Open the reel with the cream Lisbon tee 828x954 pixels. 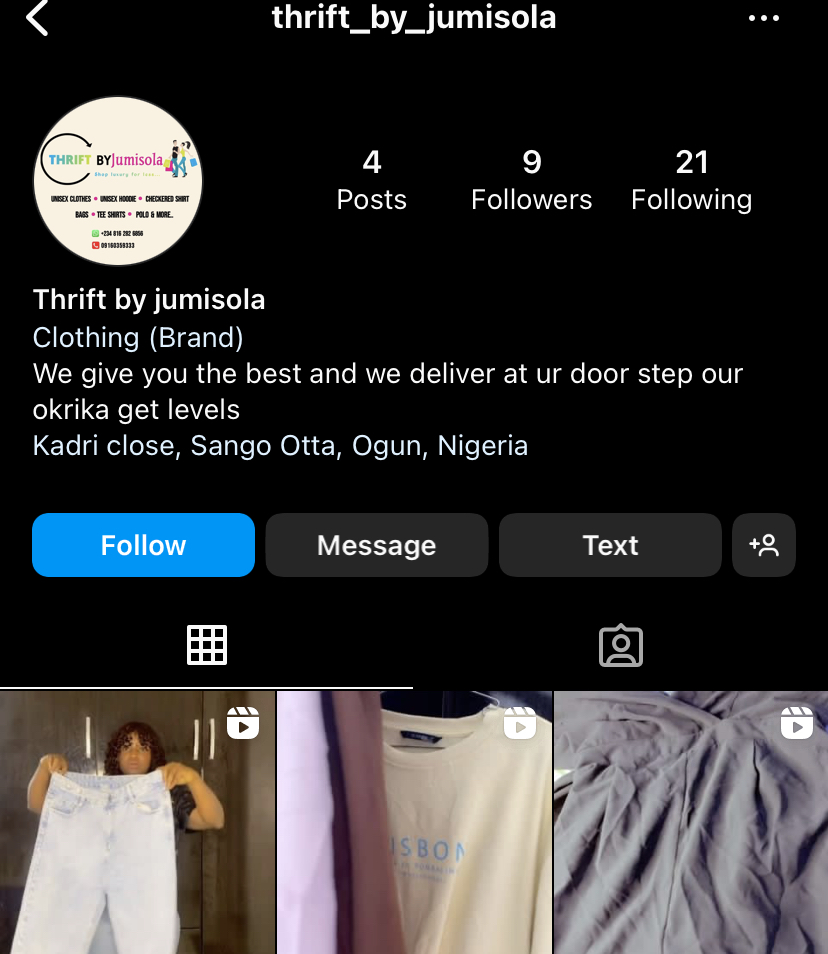[414, 822]
